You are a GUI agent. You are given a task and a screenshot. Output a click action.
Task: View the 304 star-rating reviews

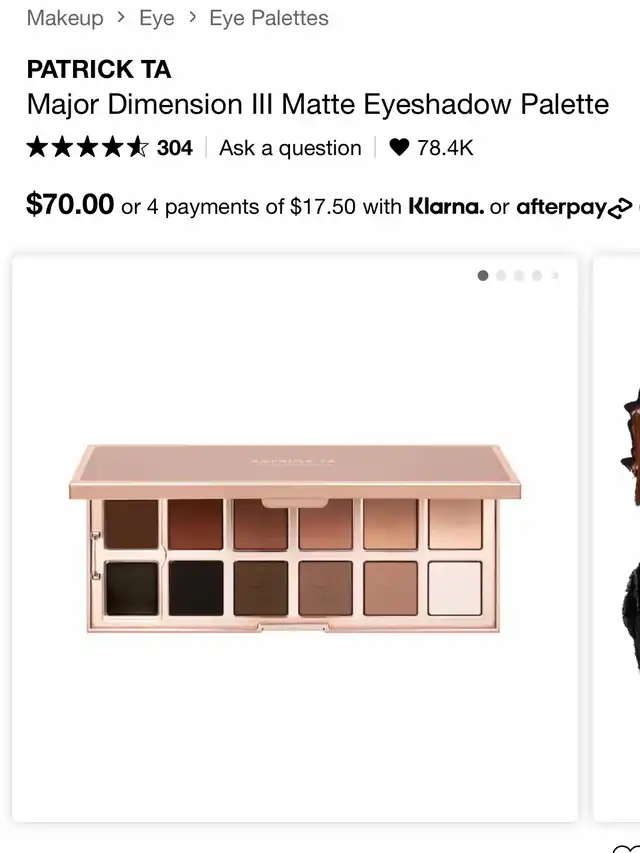coord(109,148)
